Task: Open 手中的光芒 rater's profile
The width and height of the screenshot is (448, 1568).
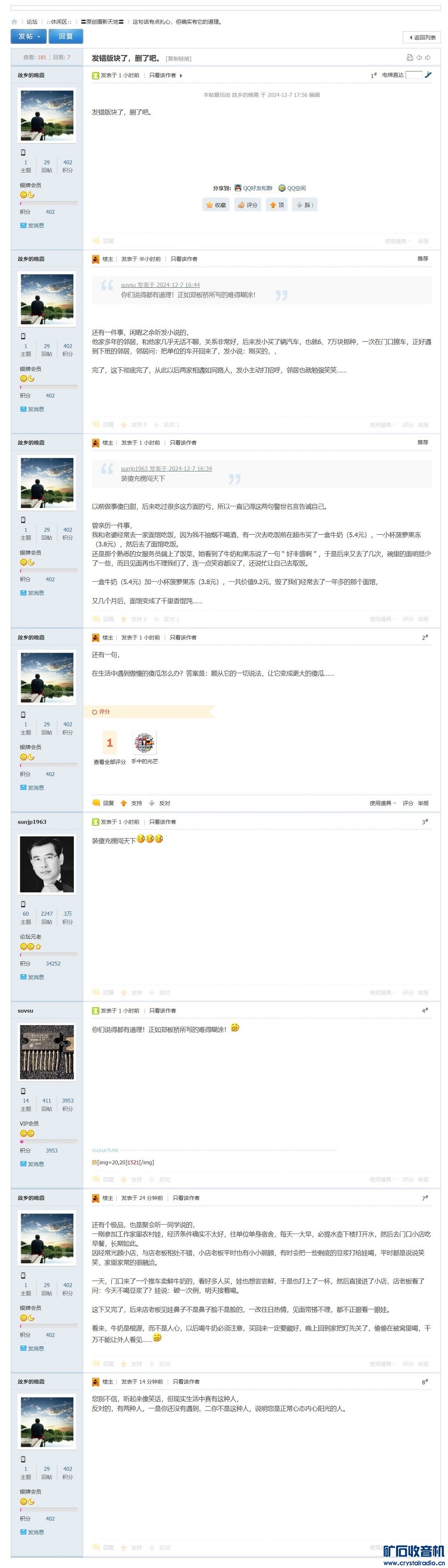Action: tap(145, 762)
